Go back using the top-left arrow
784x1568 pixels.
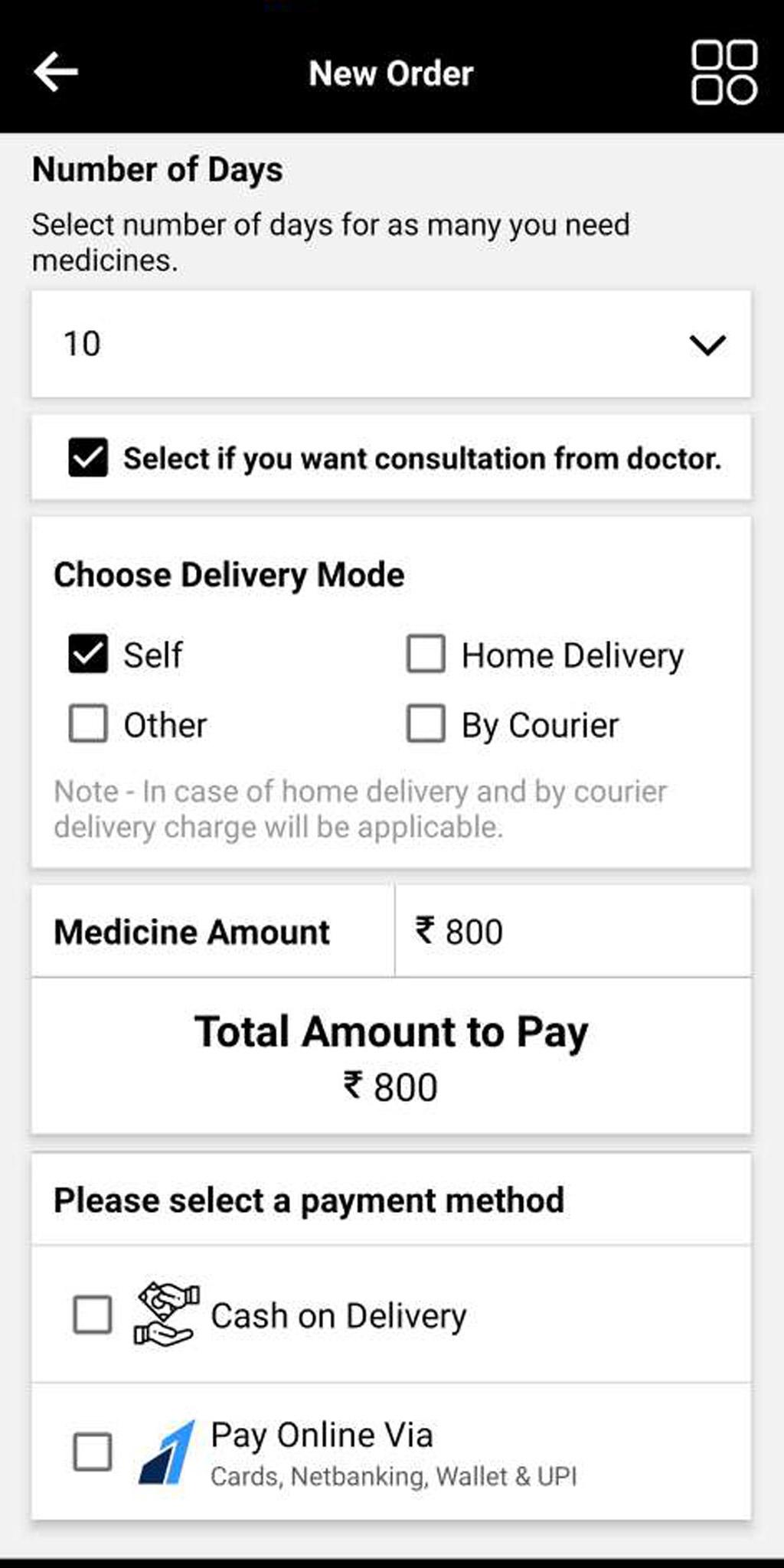[56, 72]
